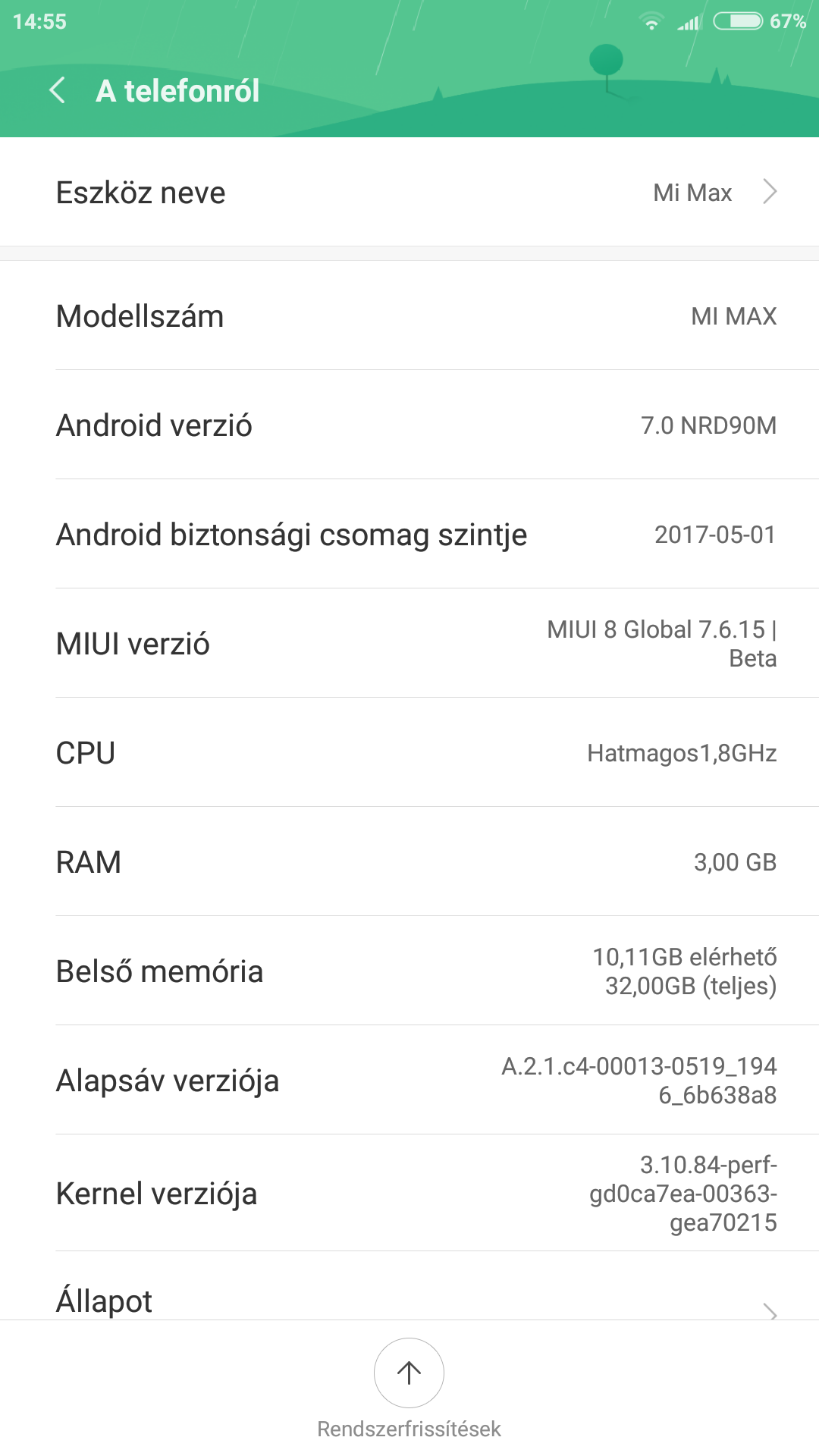The image size is (819, 1456).
Task: Go back from A telefonról
Action: (58, 90)
